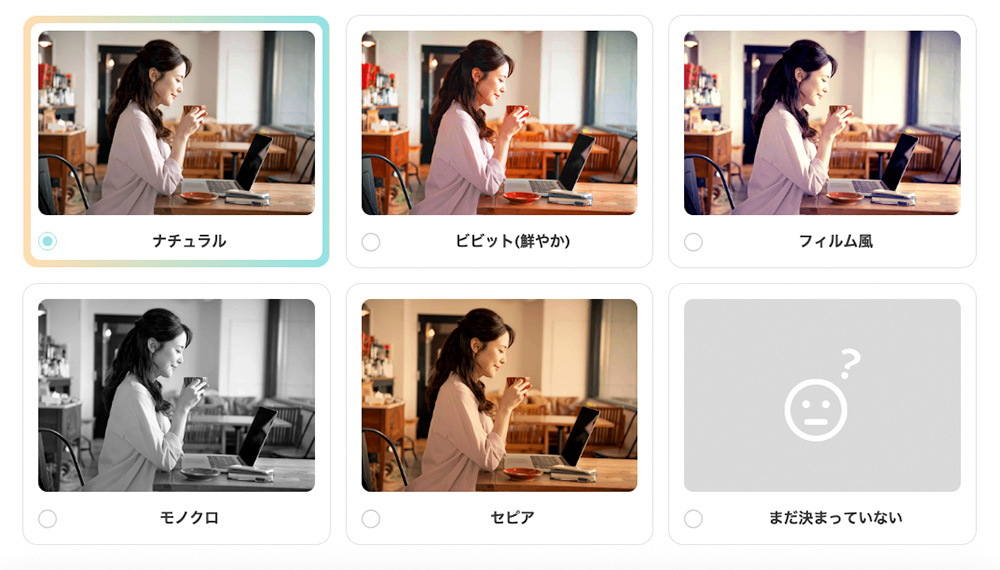Select the モノクロ option

click(48, 519)
